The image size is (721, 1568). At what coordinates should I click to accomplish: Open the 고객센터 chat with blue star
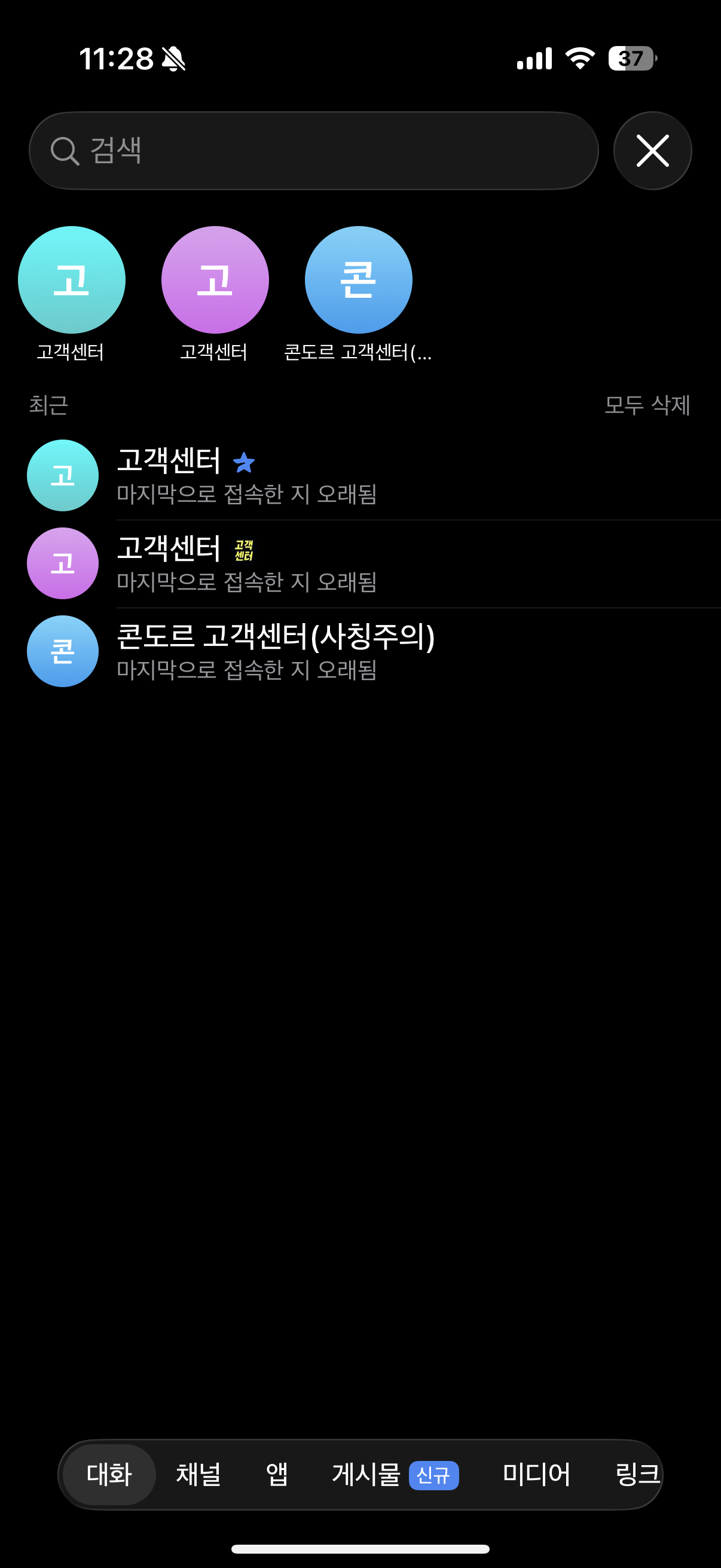[x=360, y=475]
